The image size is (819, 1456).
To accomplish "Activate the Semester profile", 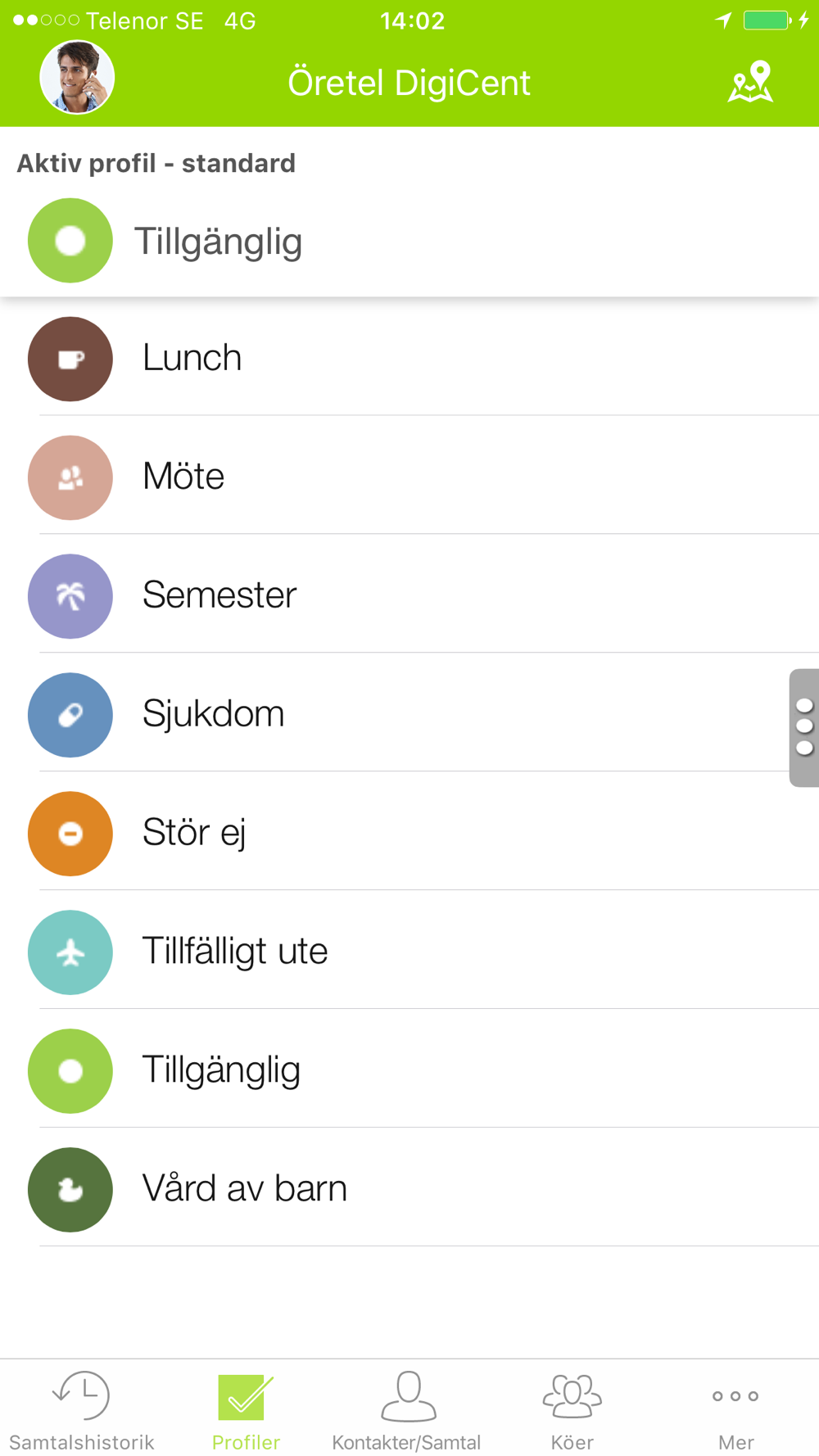I will click(409, 595).
